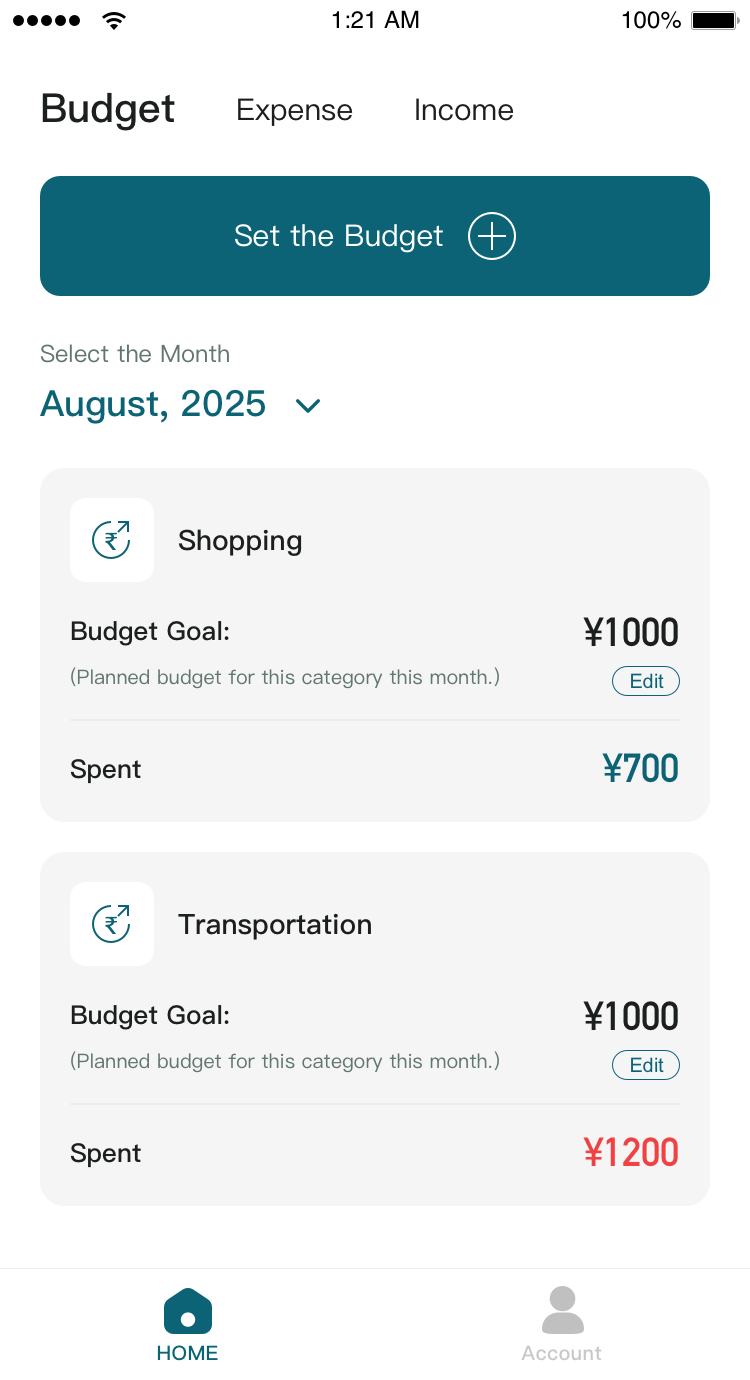
Task: Click the signal dots in status bar
Action: tap(47, 19)
